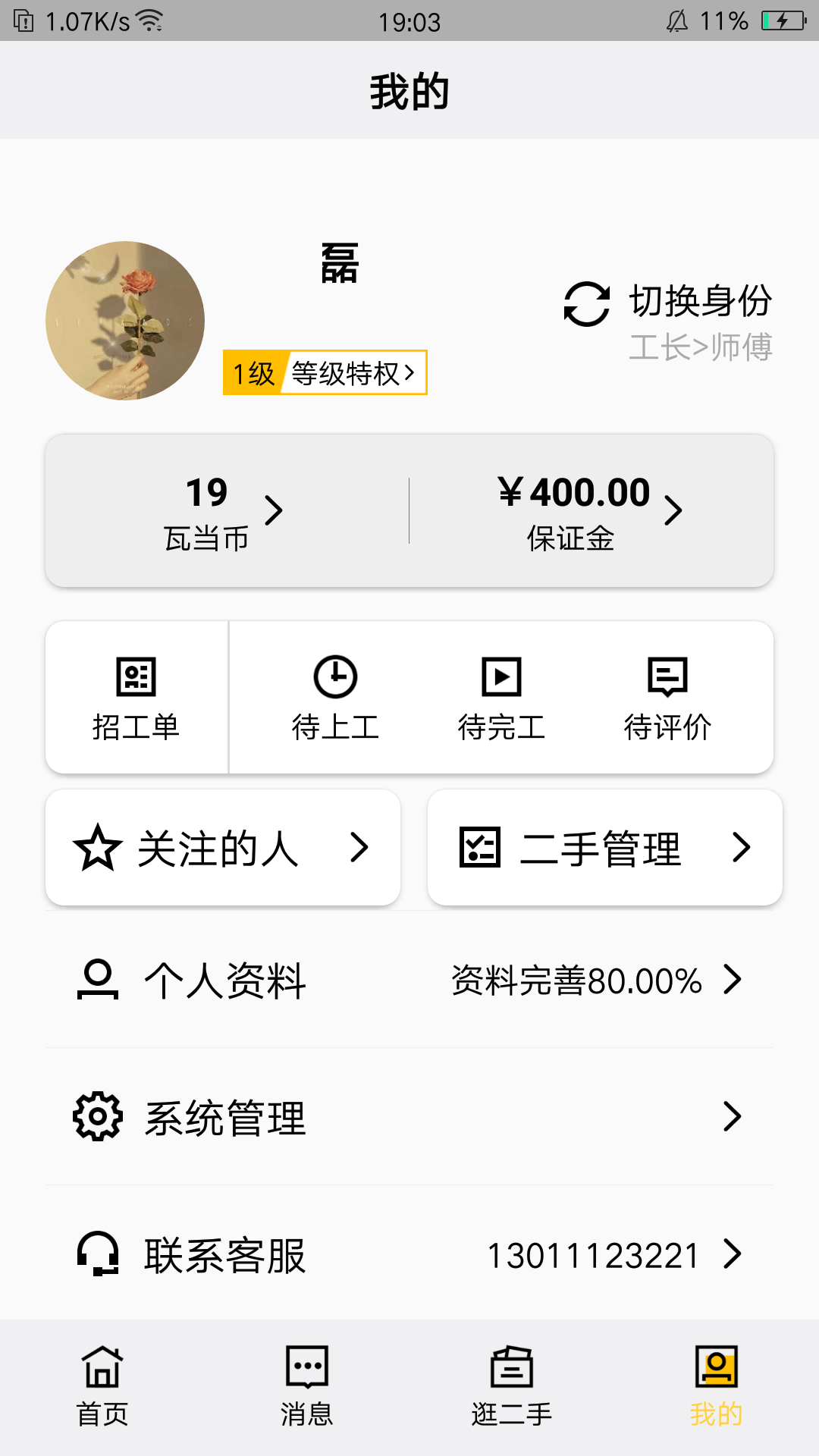Open the 个人资料 profile row
Screen dimensions: 819x1456
(409, 980)
